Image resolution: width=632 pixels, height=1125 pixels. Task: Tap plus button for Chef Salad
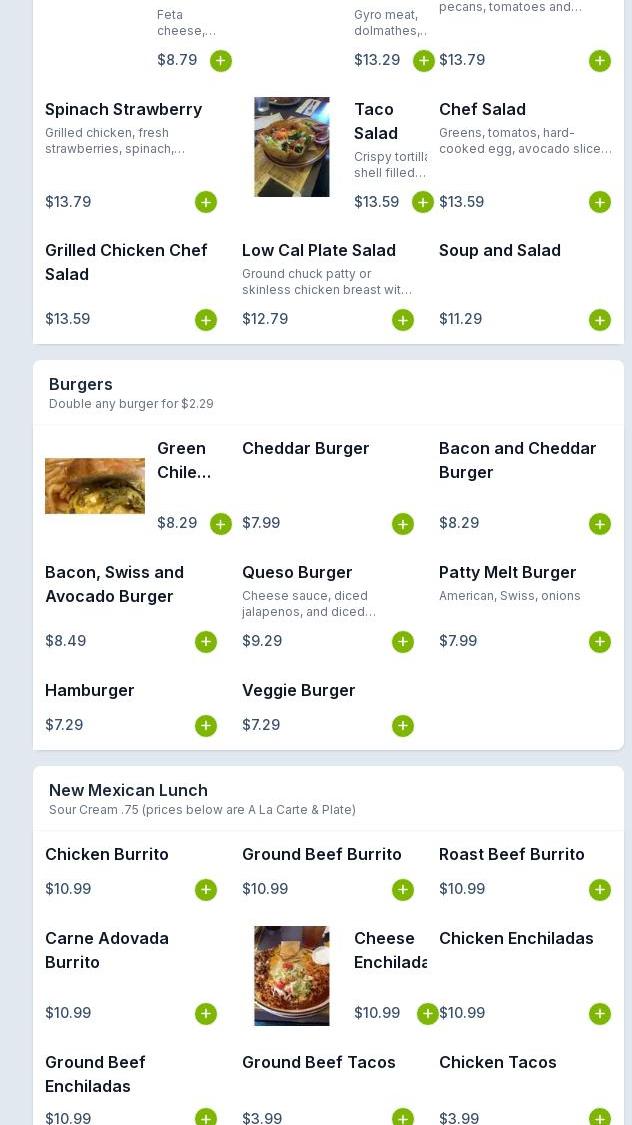(600, 202)
